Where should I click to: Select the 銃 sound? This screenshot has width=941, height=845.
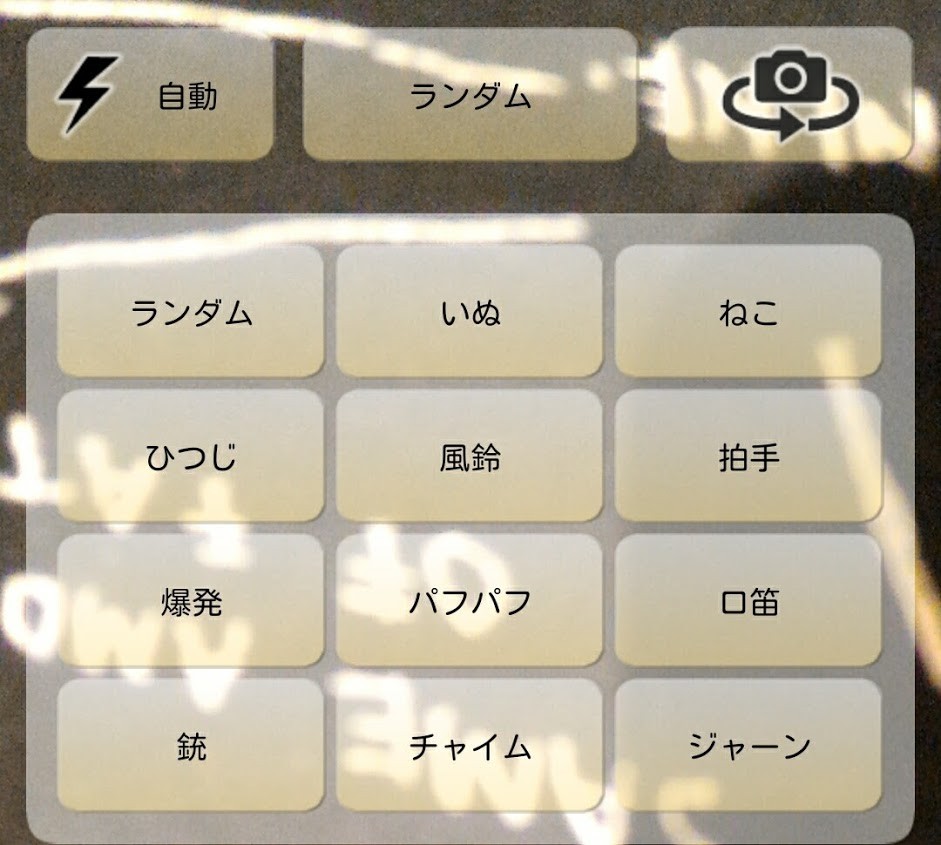[x=191, y=745]
